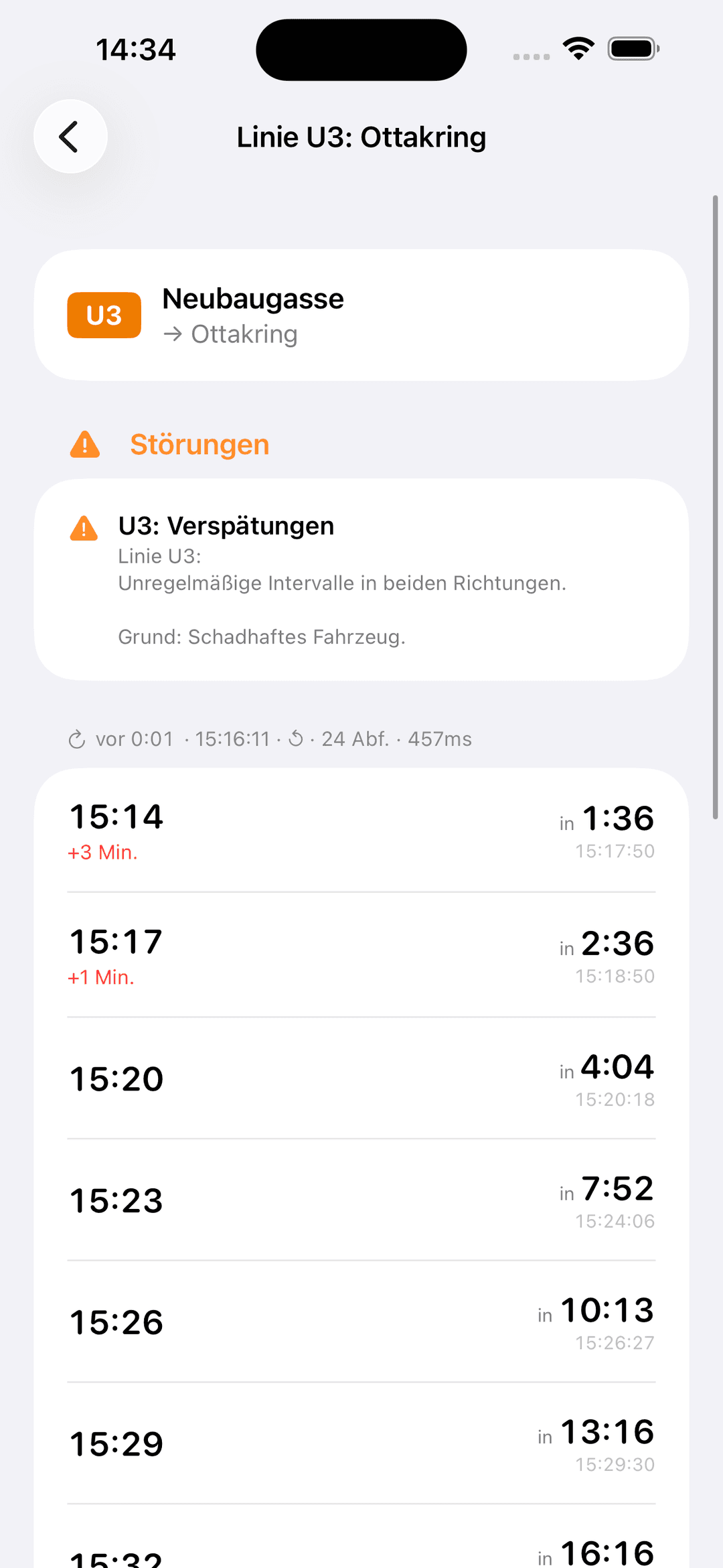Tap the arrow icon before Ottakring

(174, 334)
